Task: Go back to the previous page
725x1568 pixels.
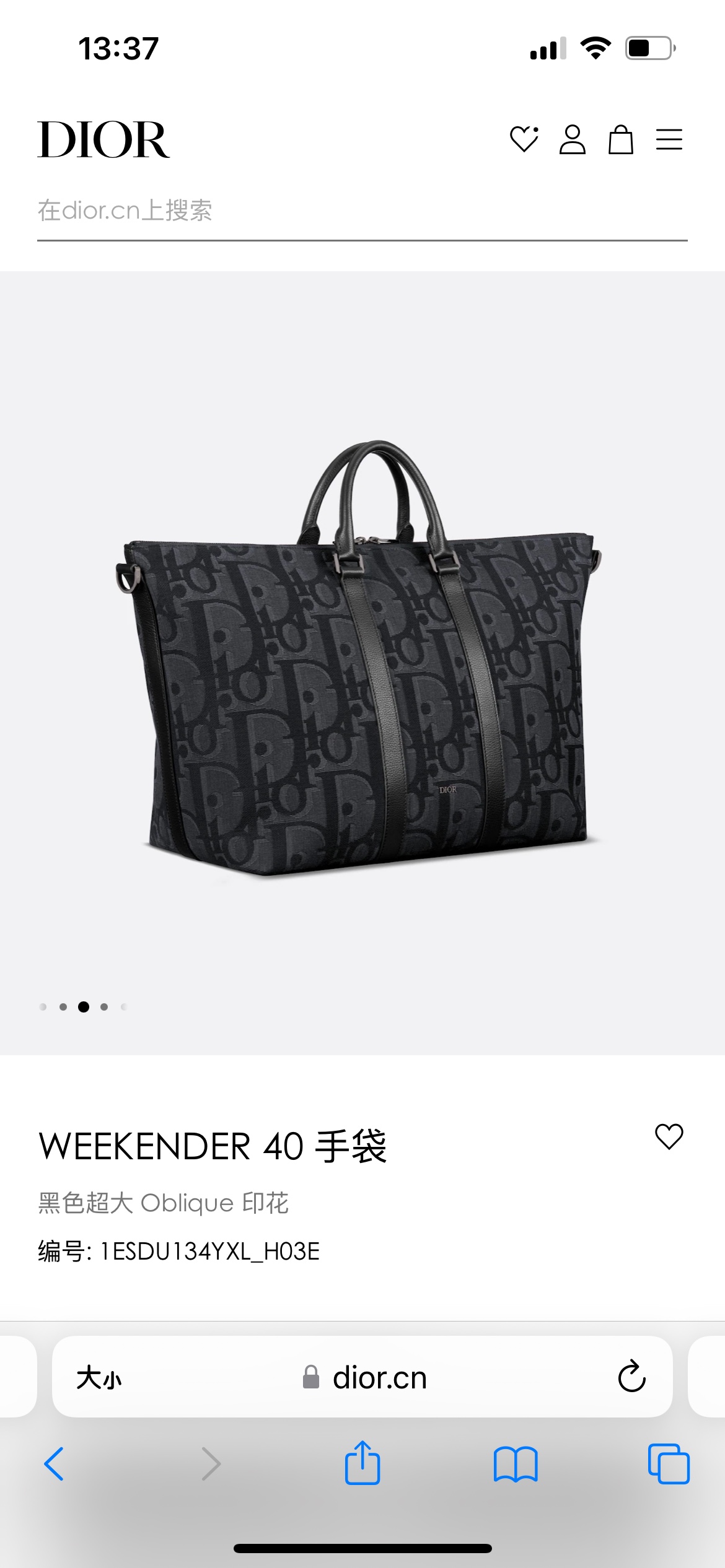Action: pyautogui.click(x=55, y=1464)
